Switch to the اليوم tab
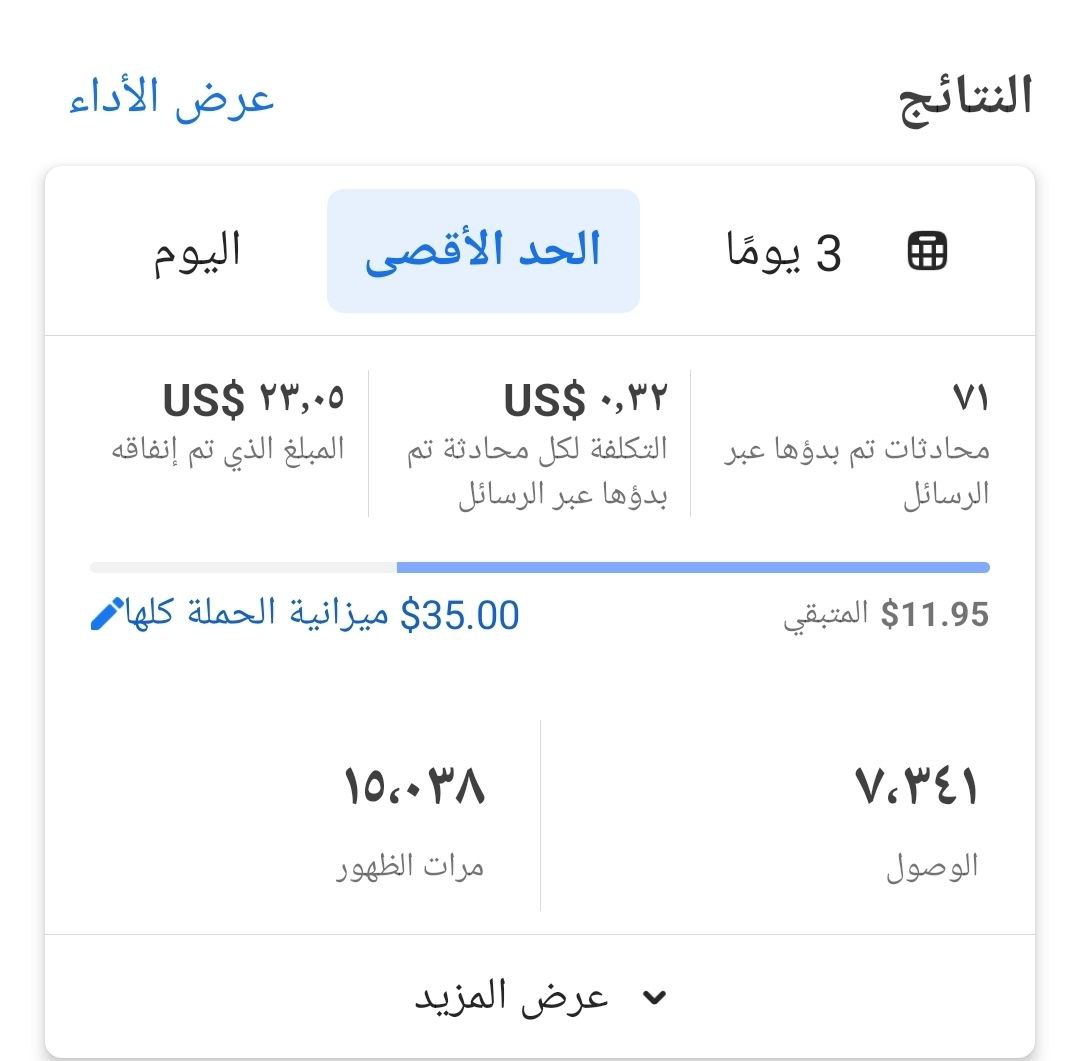This screenshot has width=1080, height=1061. pyautogui.click(x=197, y=251)
